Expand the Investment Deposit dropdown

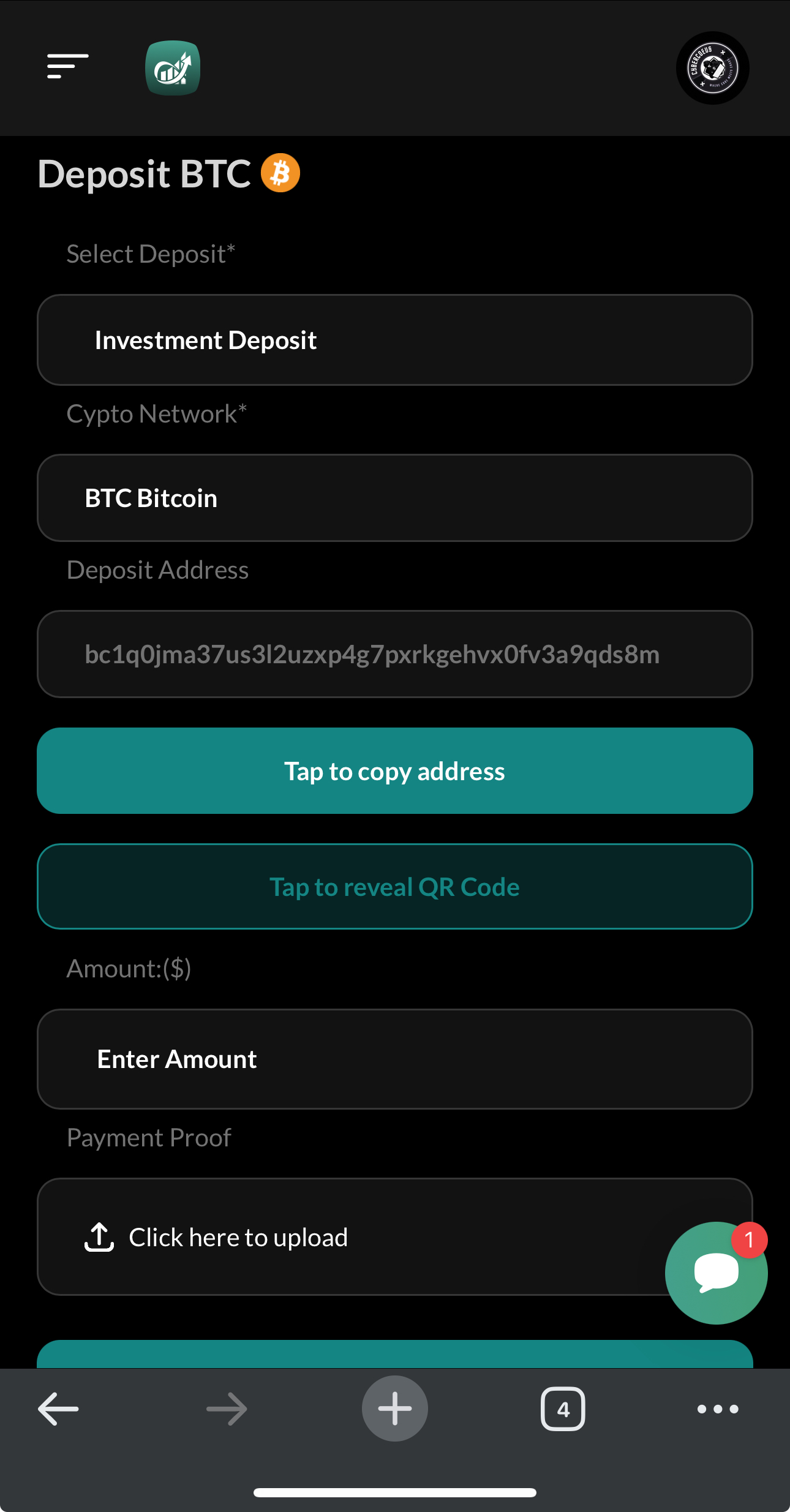[395, 340]
